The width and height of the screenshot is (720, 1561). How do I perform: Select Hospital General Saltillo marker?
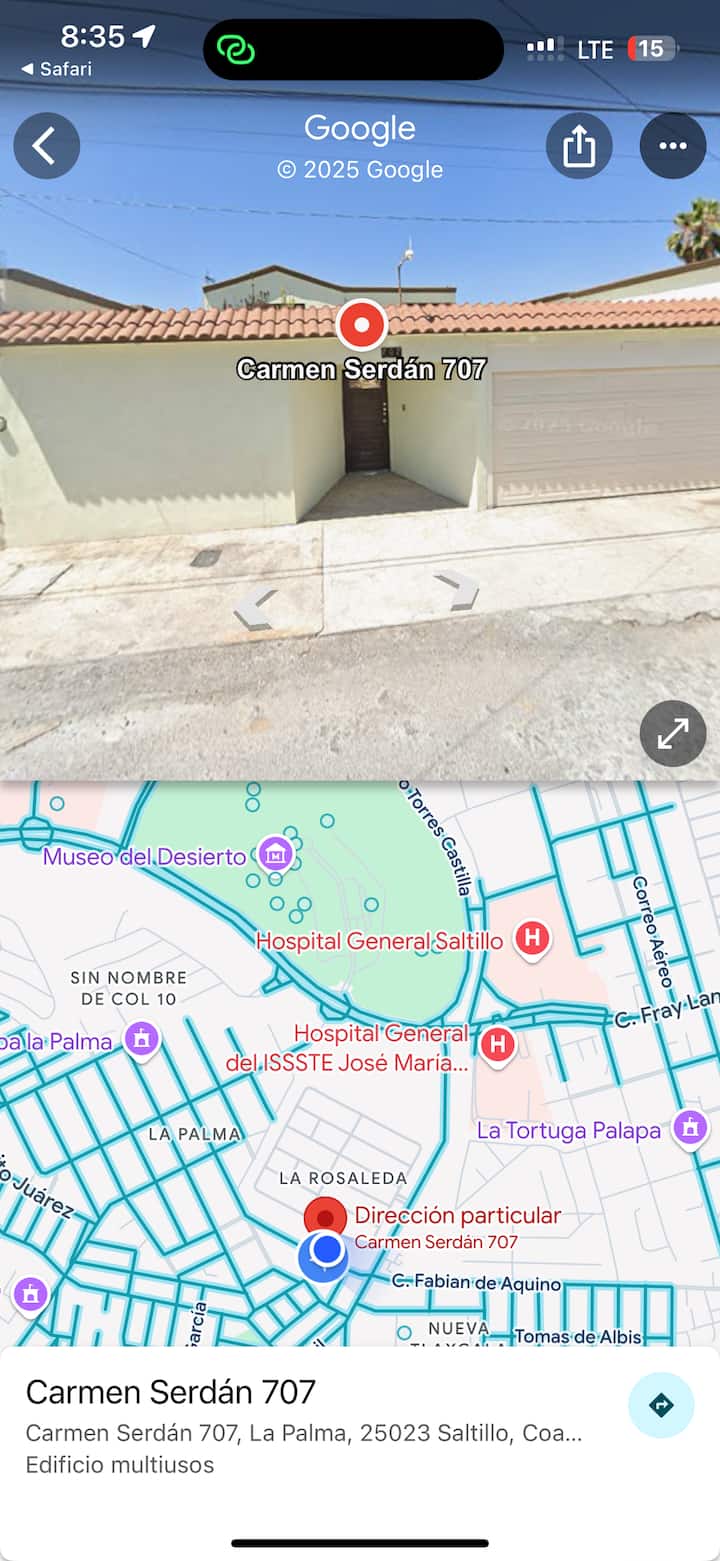coord(531,939)
